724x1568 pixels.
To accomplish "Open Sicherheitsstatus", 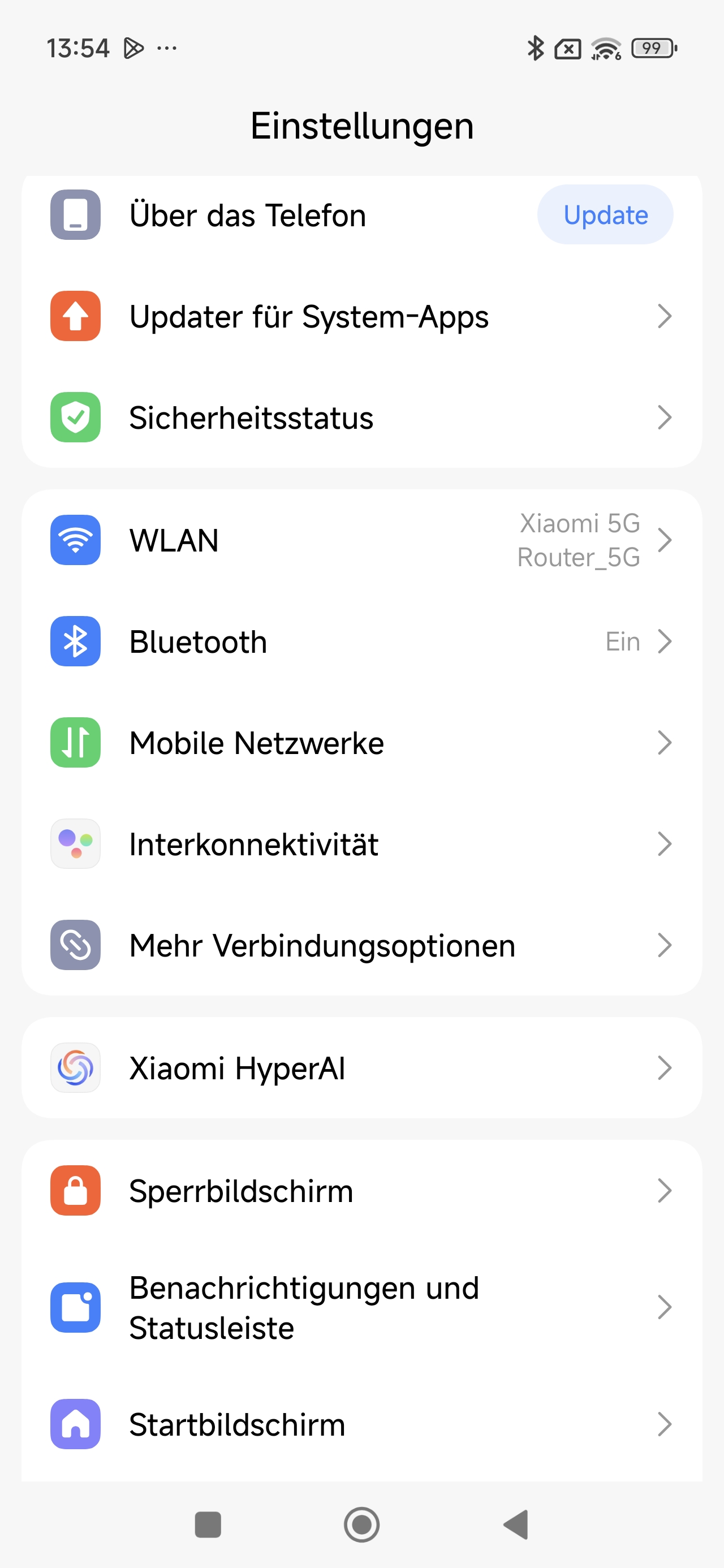I will 361,417.
